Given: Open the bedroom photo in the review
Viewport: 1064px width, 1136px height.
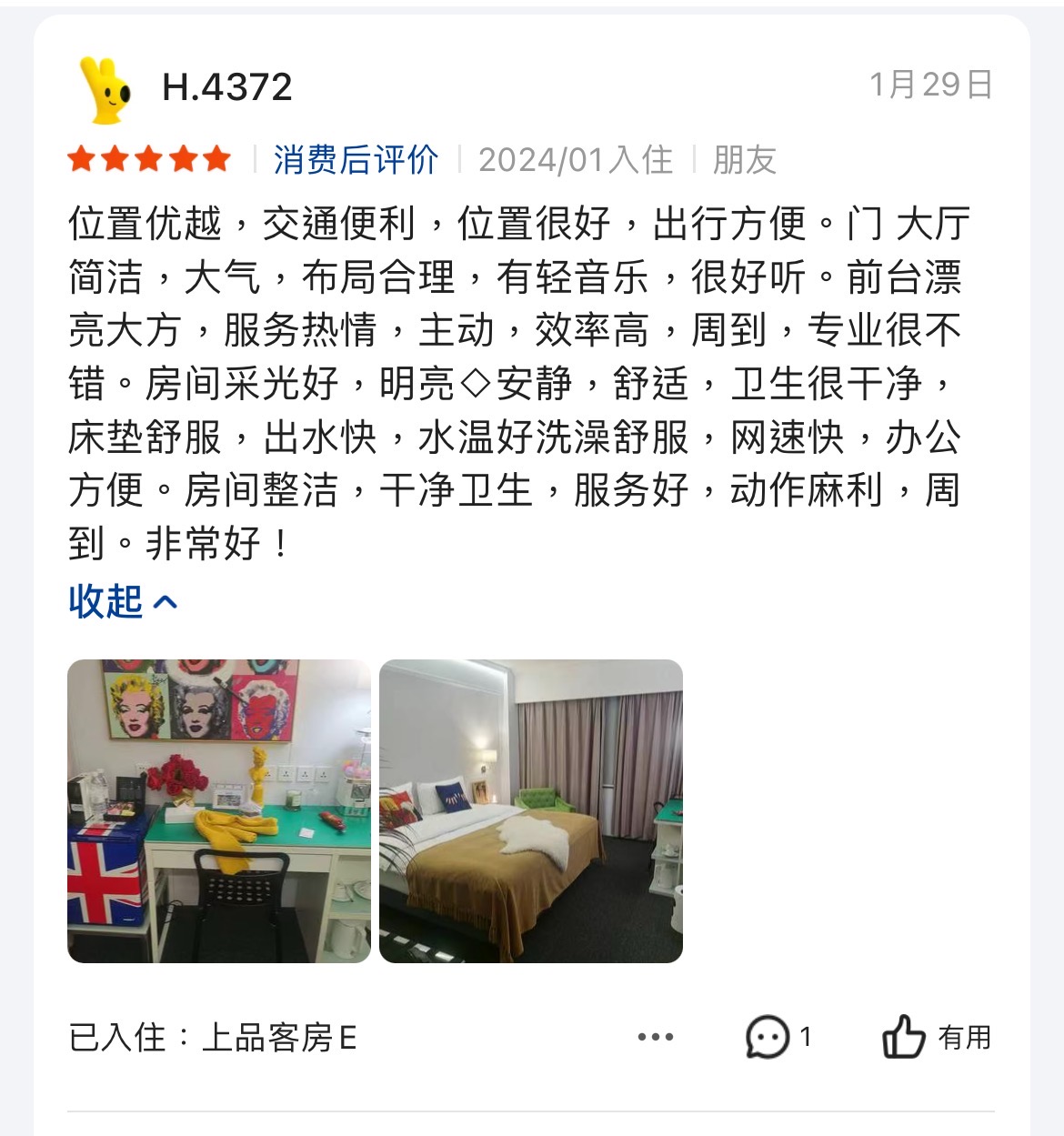Looking at the screenshot, I should point(530,810).
